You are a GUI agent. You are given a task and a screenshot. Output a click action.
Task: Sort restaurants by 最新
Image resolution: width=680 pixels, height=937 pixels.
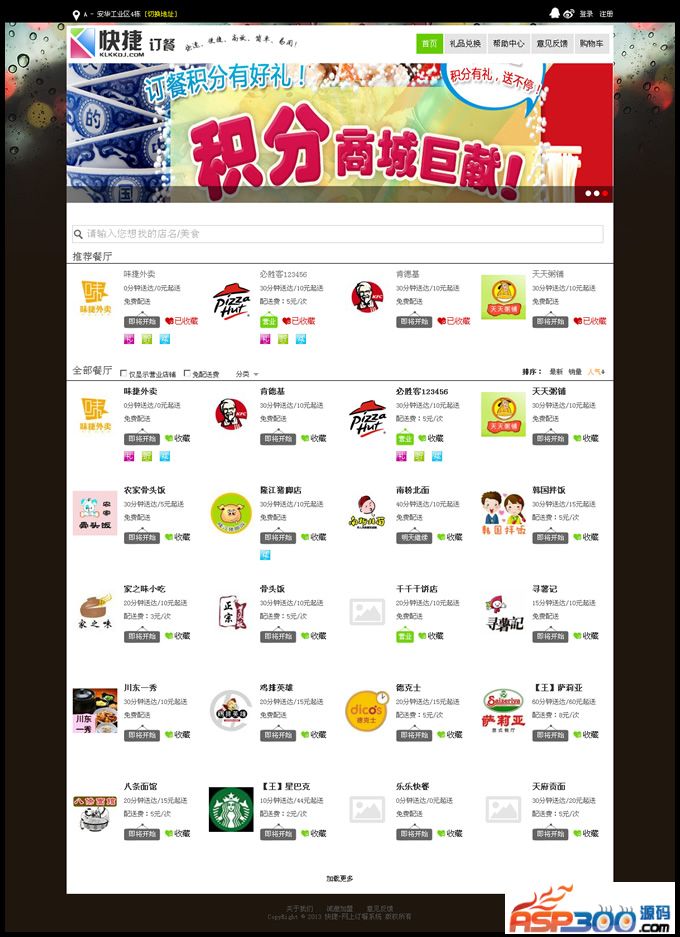pos(556,372)
